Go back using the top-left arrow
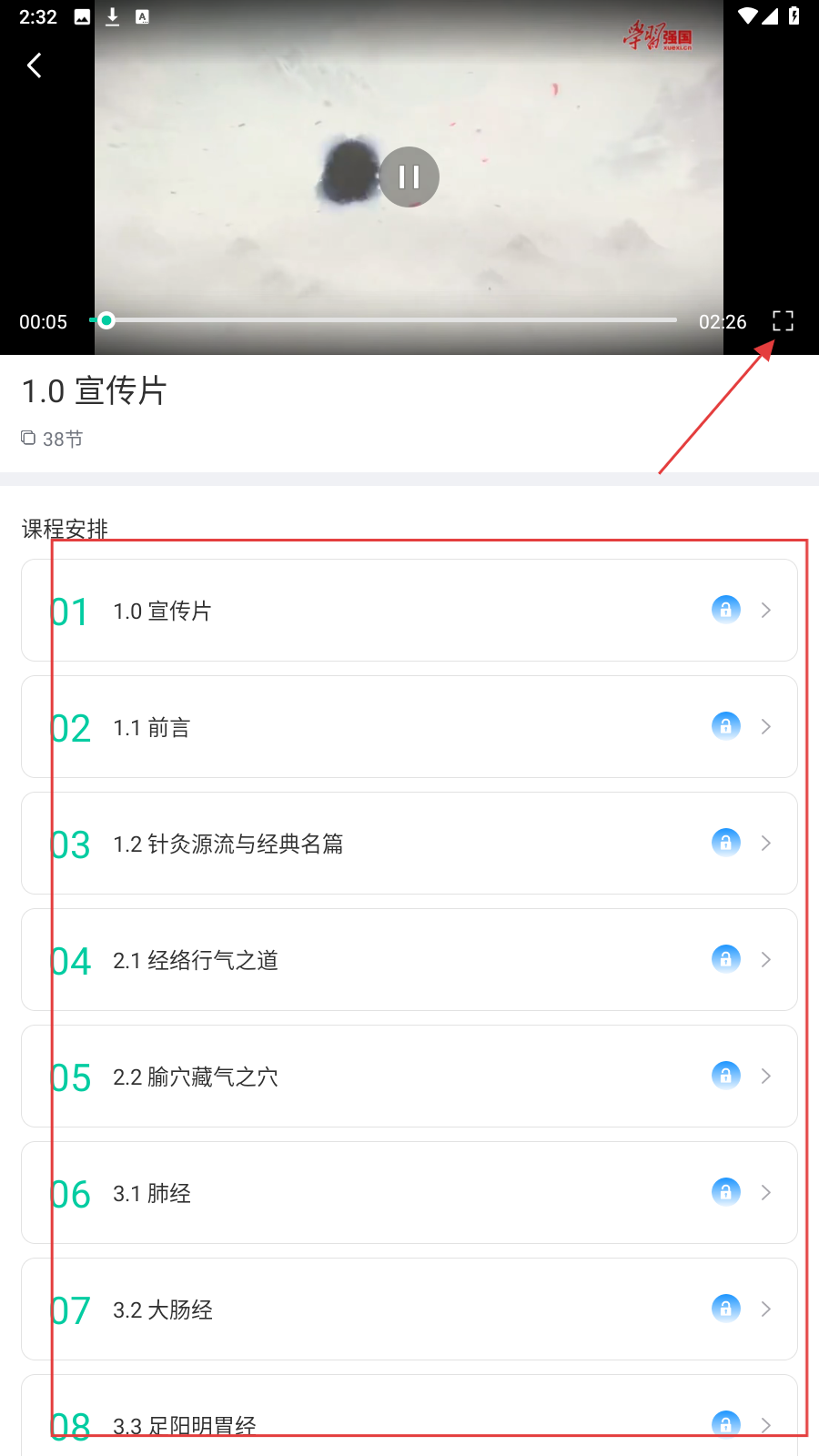 [35, 66]
